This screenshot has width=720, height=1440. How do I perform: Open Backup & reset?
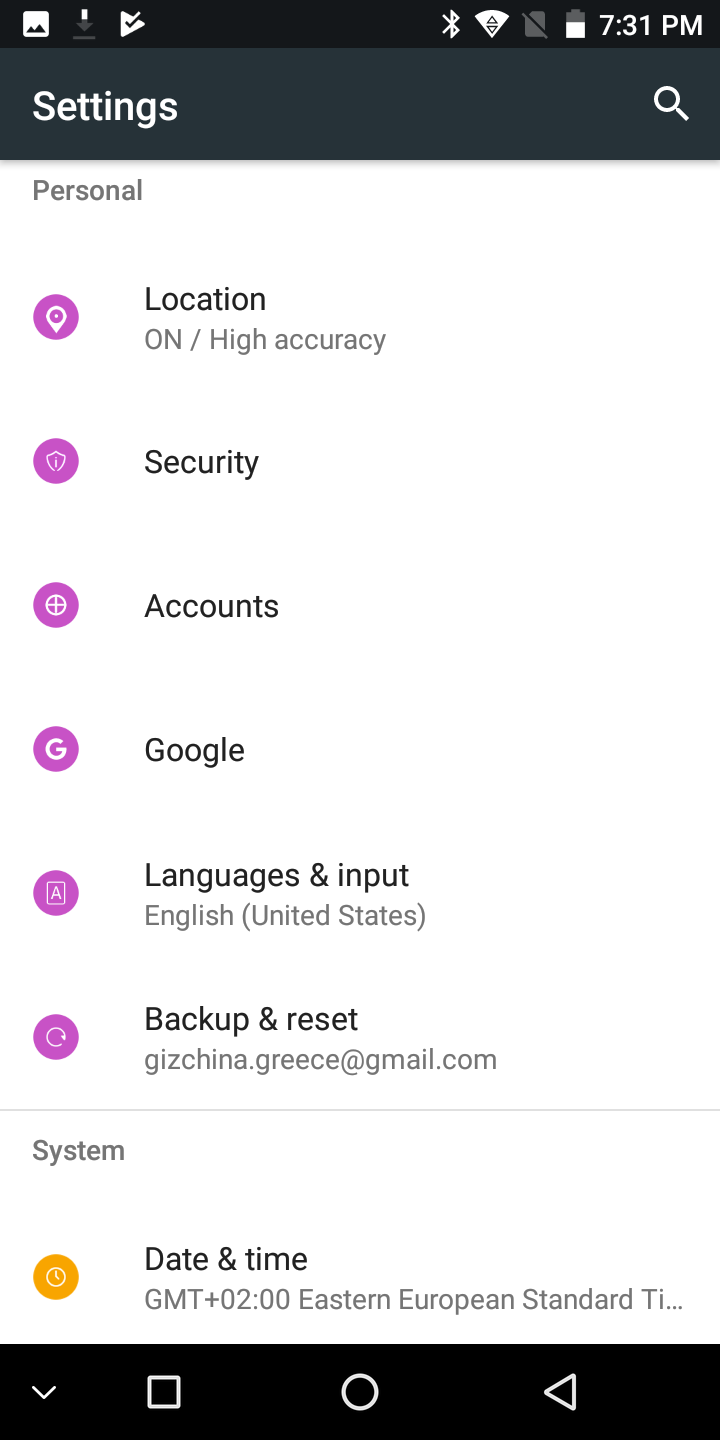[360, 1038]
